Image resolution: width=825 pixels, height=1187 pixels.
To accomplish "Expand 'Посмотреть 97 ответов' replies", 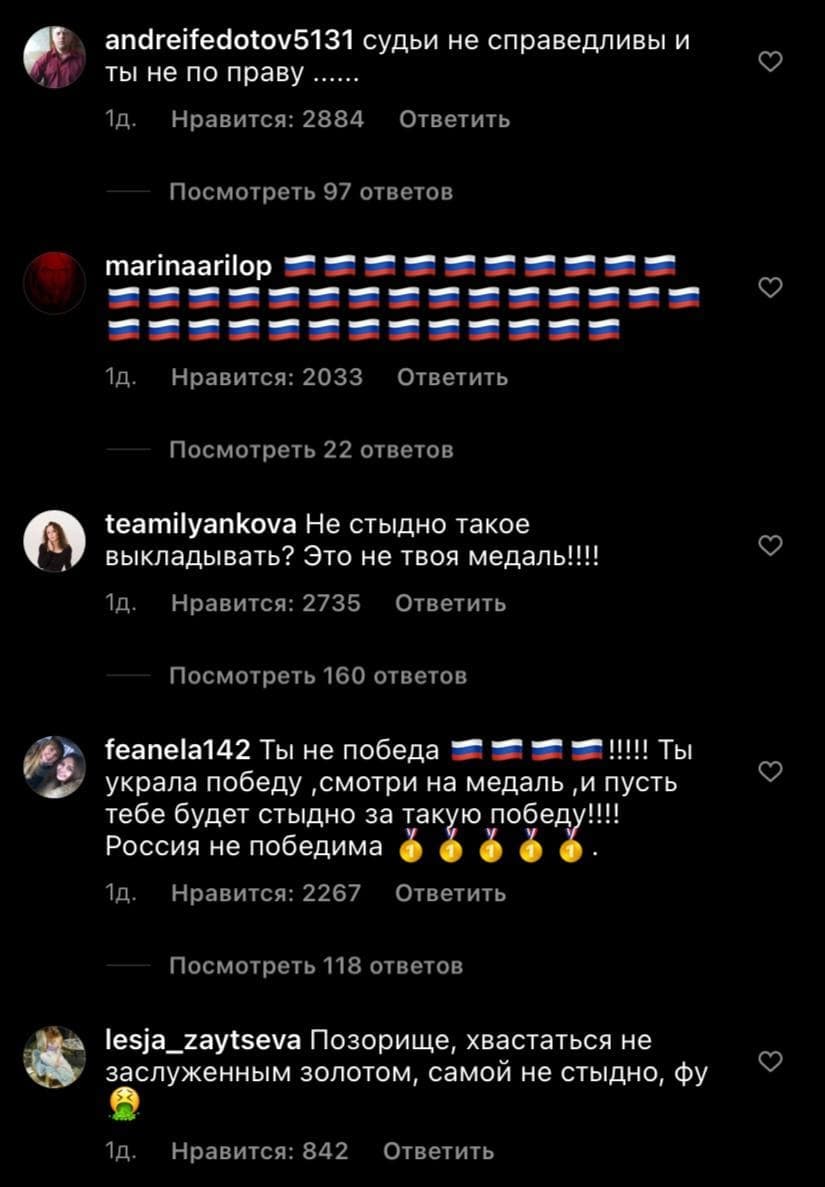I will point(310,191).
